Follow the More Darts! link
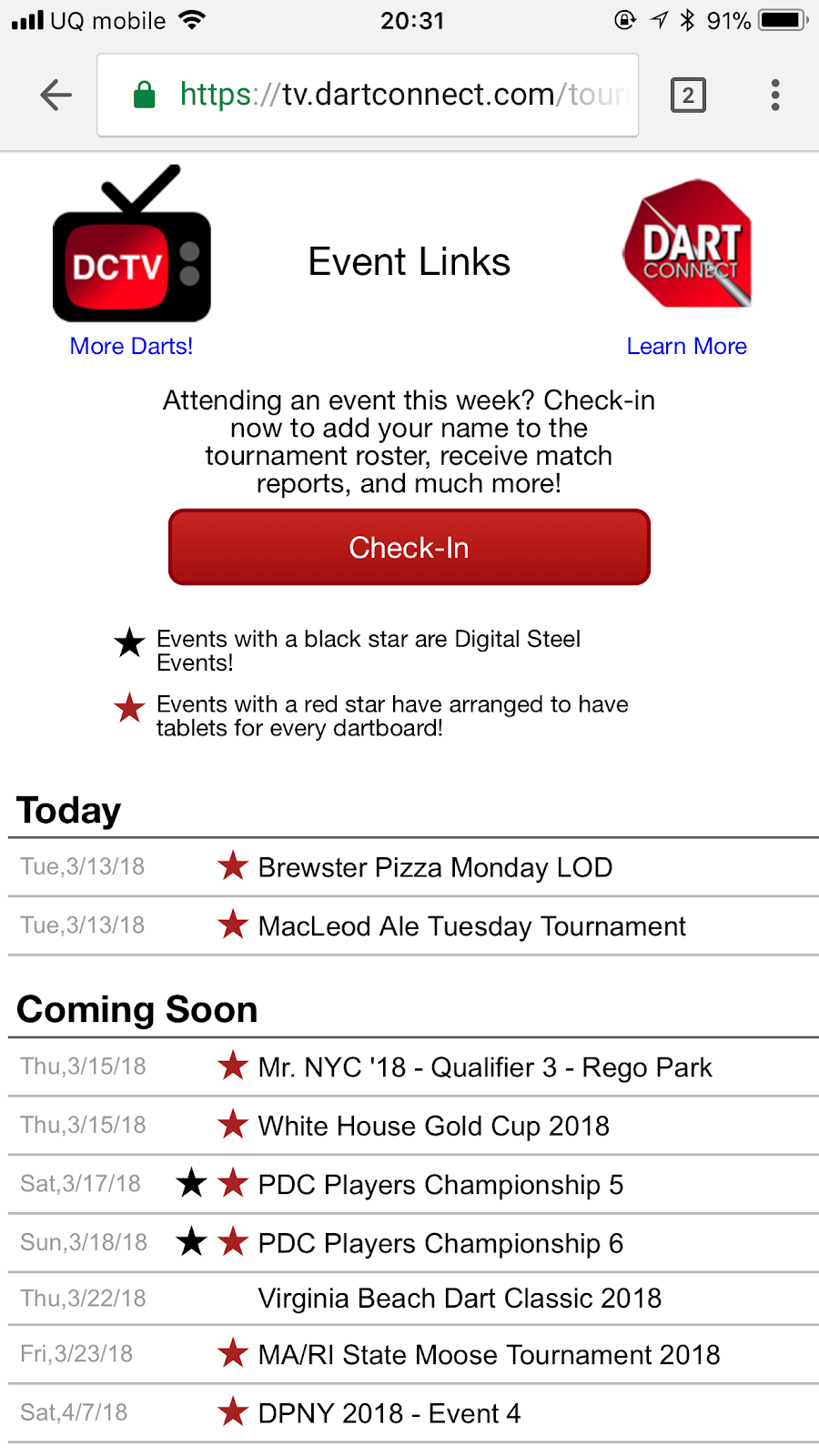The width and height of the screenshot is (819, 1456). point(131,346)
